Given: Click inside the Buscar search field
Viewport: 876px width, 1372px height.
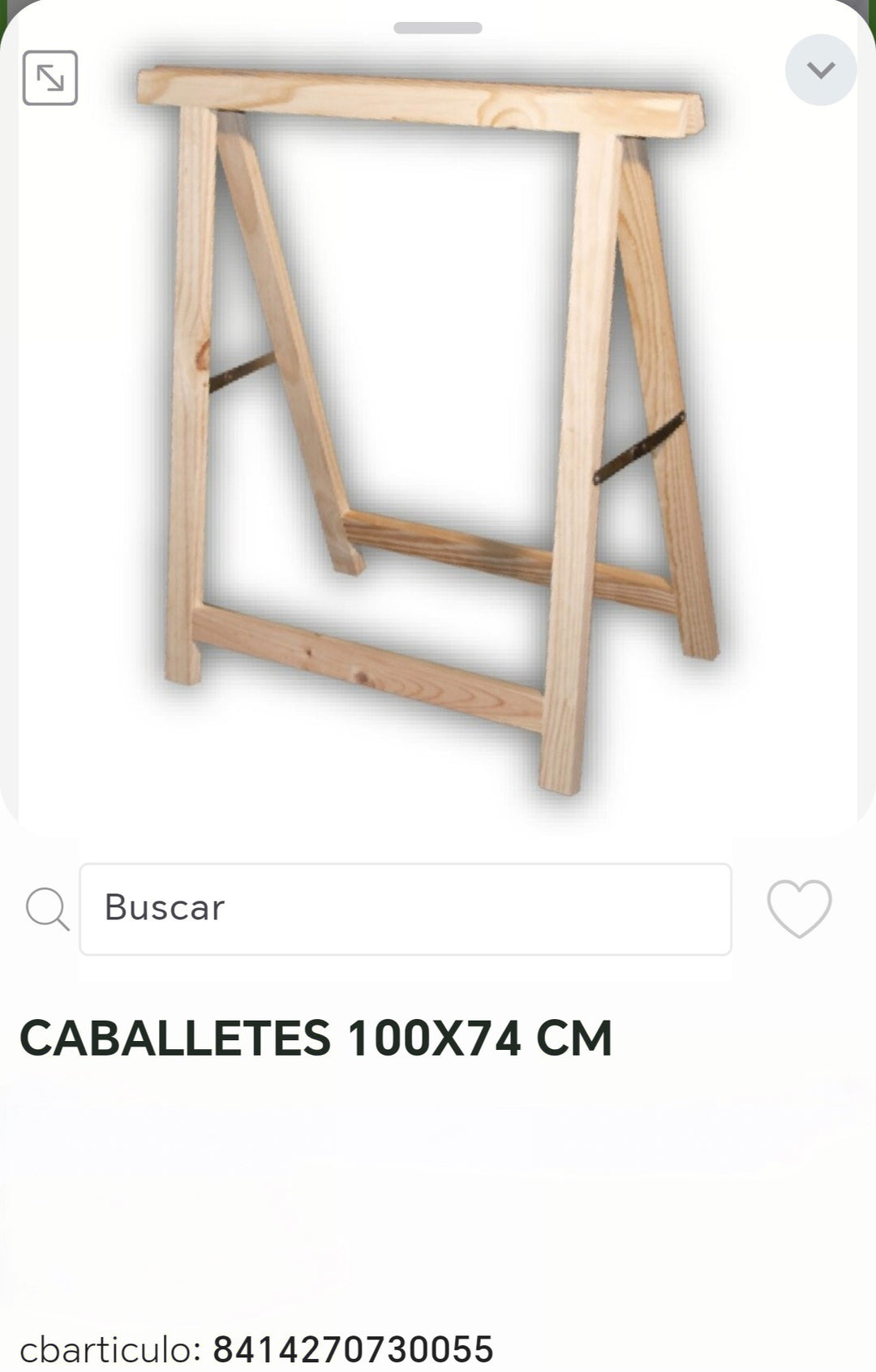Looking at the screenshot, I should (406, 910).
